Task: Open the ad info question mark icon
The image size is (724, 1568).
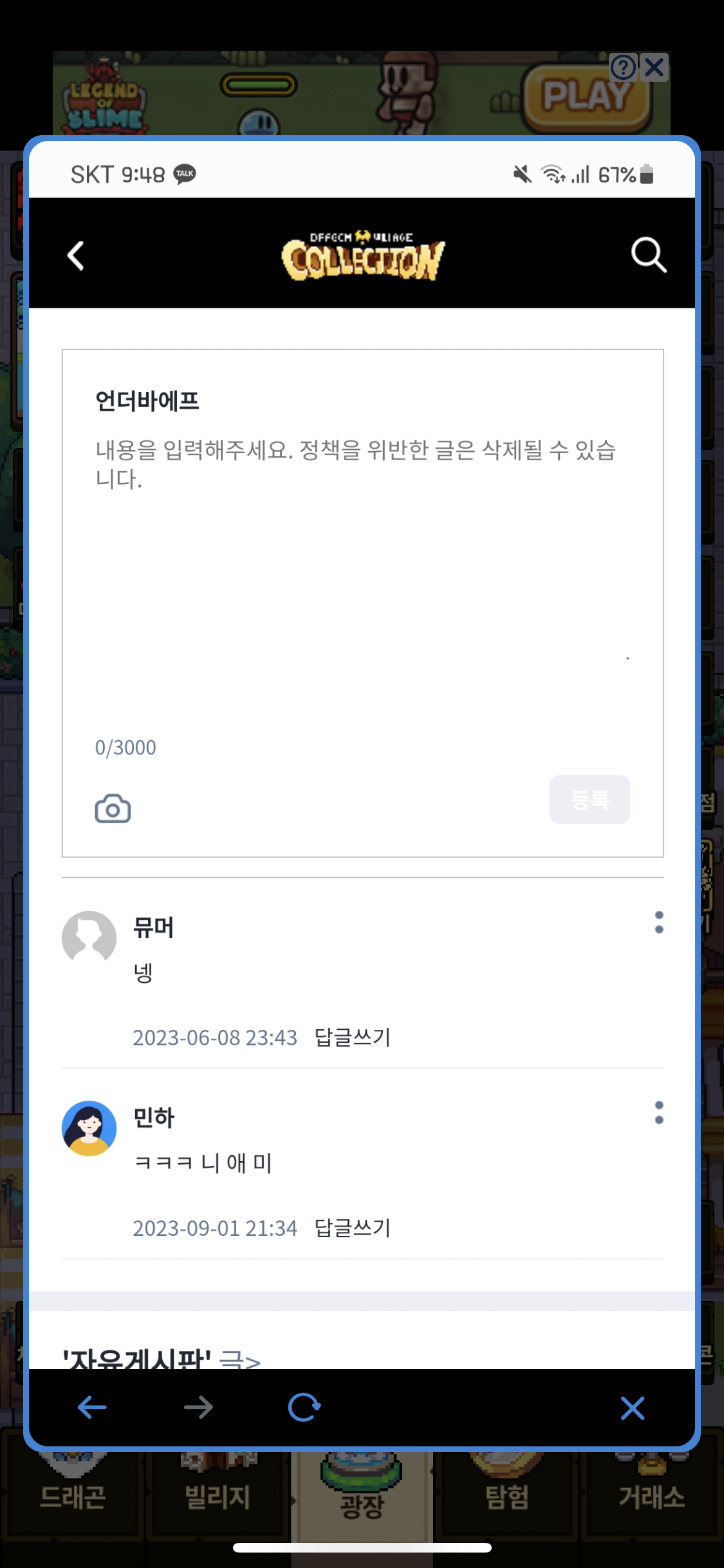Action: coord(623,67)
